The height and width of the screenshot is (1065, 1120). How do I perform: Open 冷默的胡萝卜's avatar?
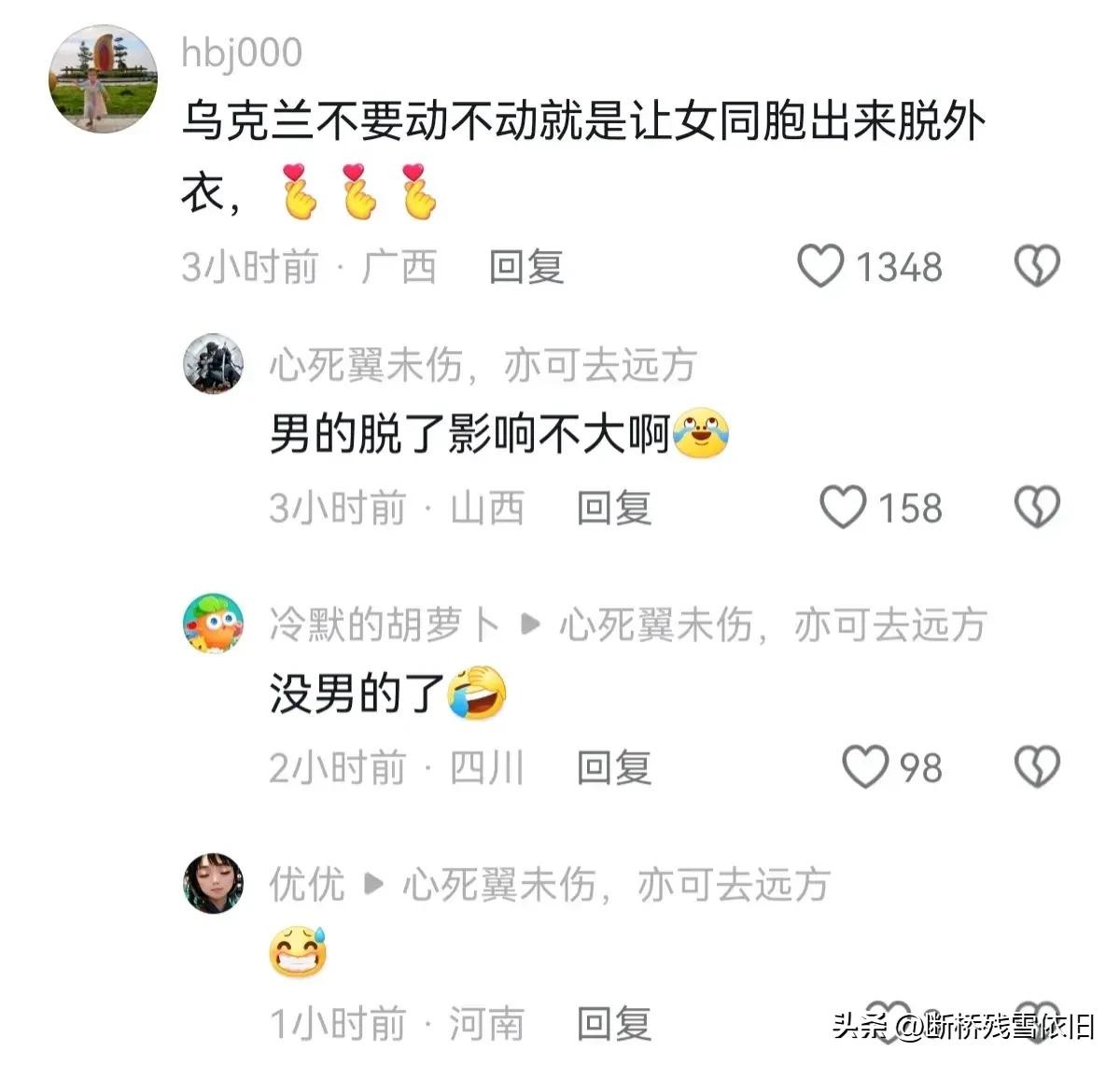[x=214, y=623]
